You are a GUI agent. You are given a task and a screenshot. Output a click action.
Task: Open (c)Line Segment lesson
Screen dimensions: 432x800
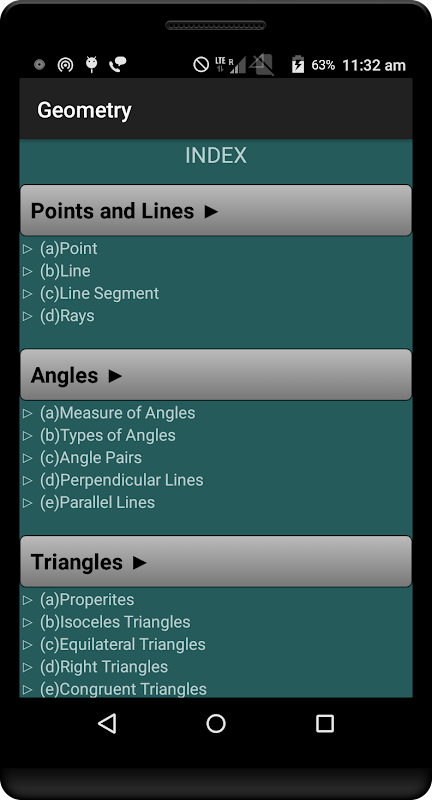[x=99, y=293]
